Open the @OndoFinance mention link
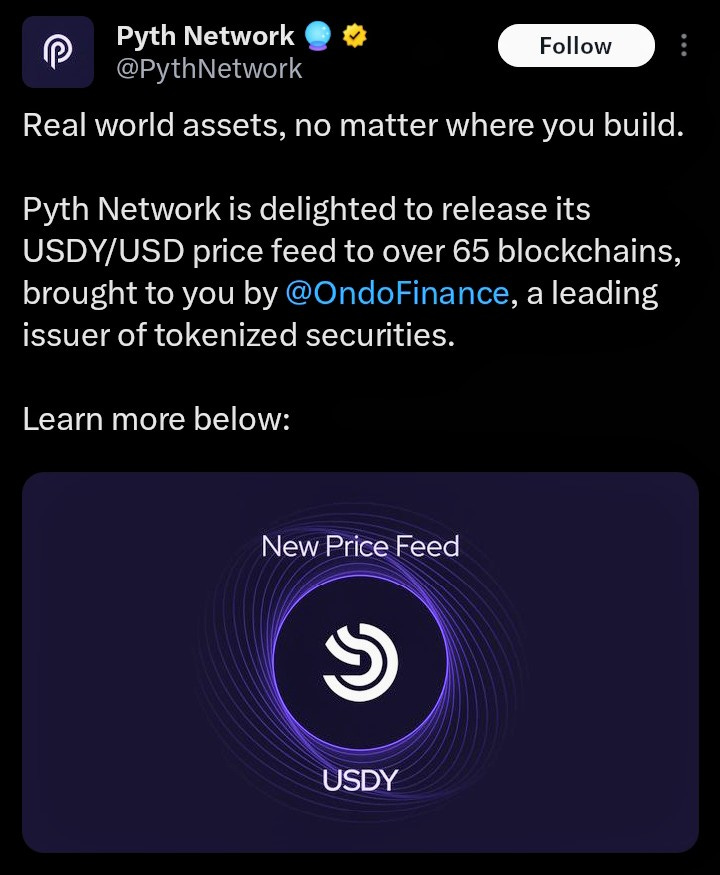720x875 pixels. [396, 294]
